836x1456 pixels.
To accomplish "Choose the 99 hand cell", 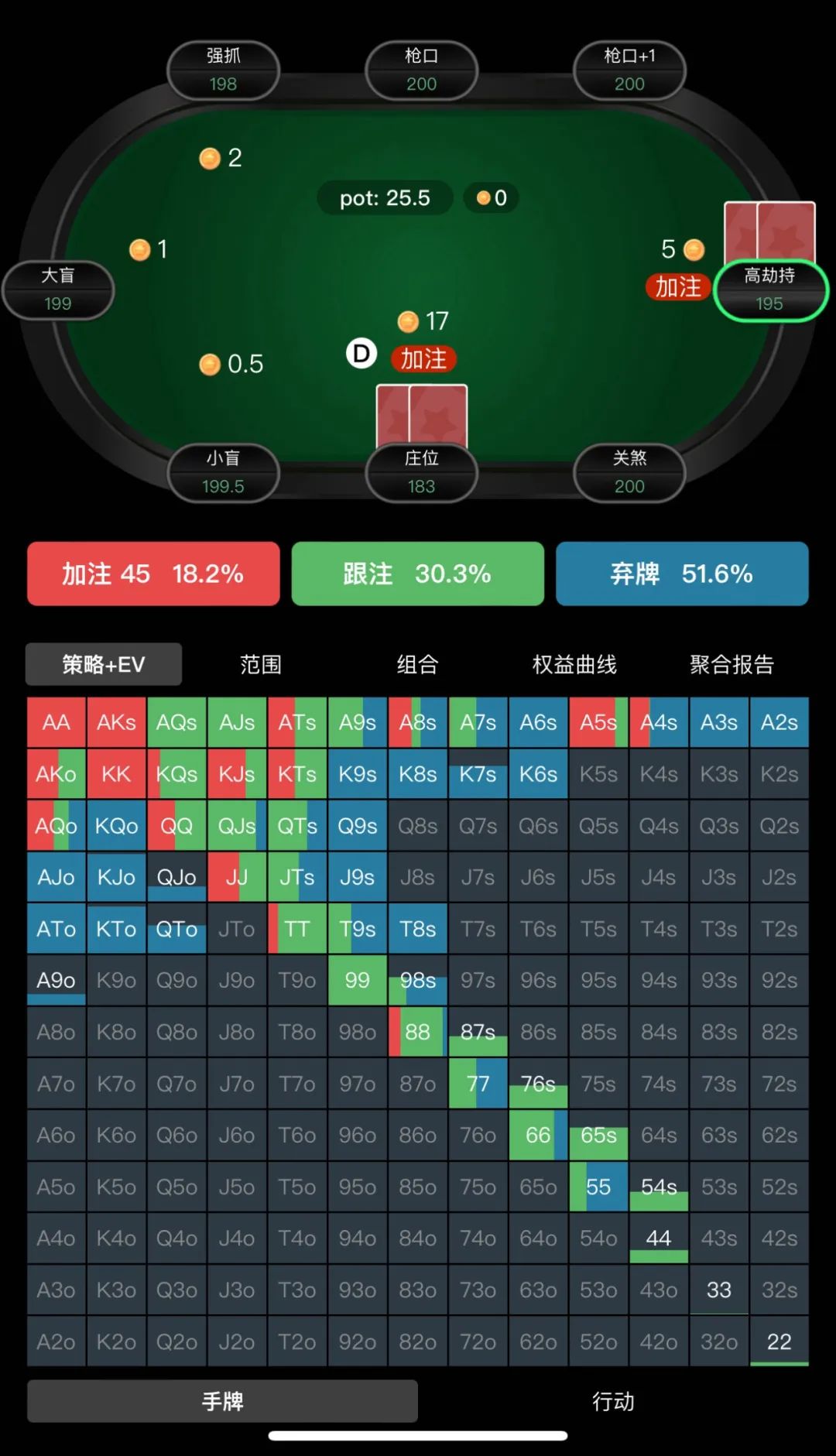I will click(357, 980).
